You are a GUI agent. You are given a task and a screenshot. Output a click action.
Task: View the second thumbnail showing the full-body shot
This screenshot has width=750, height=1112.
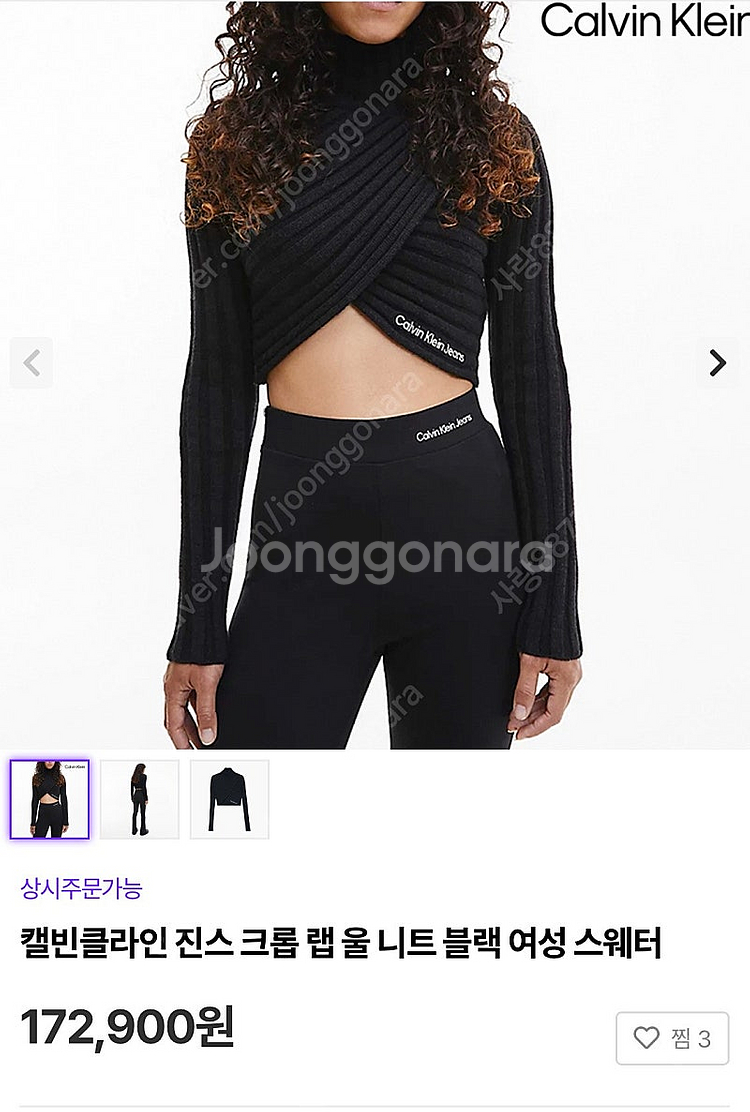point(139,799)
